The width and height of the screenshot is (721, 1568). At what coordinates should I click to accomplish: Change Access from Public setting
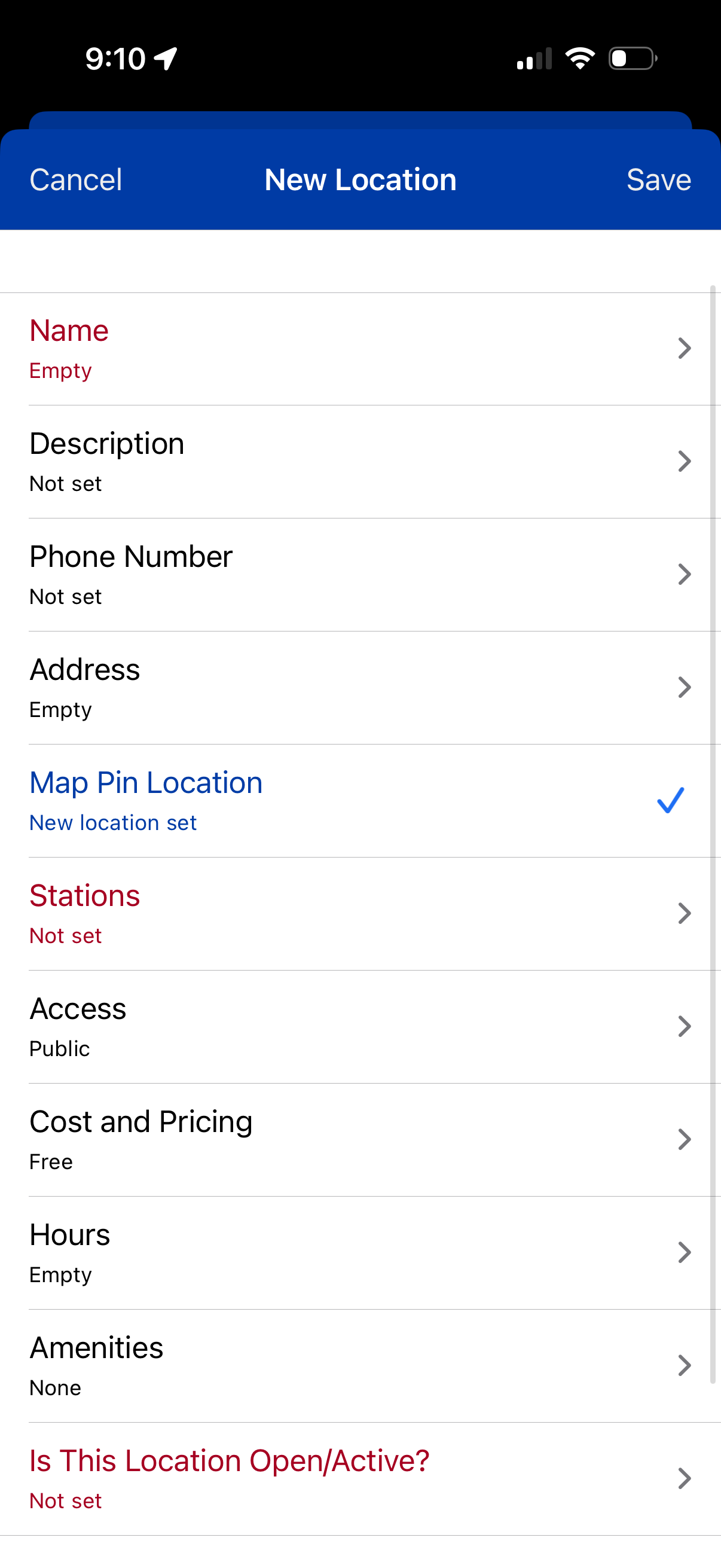click(360, 1026)
